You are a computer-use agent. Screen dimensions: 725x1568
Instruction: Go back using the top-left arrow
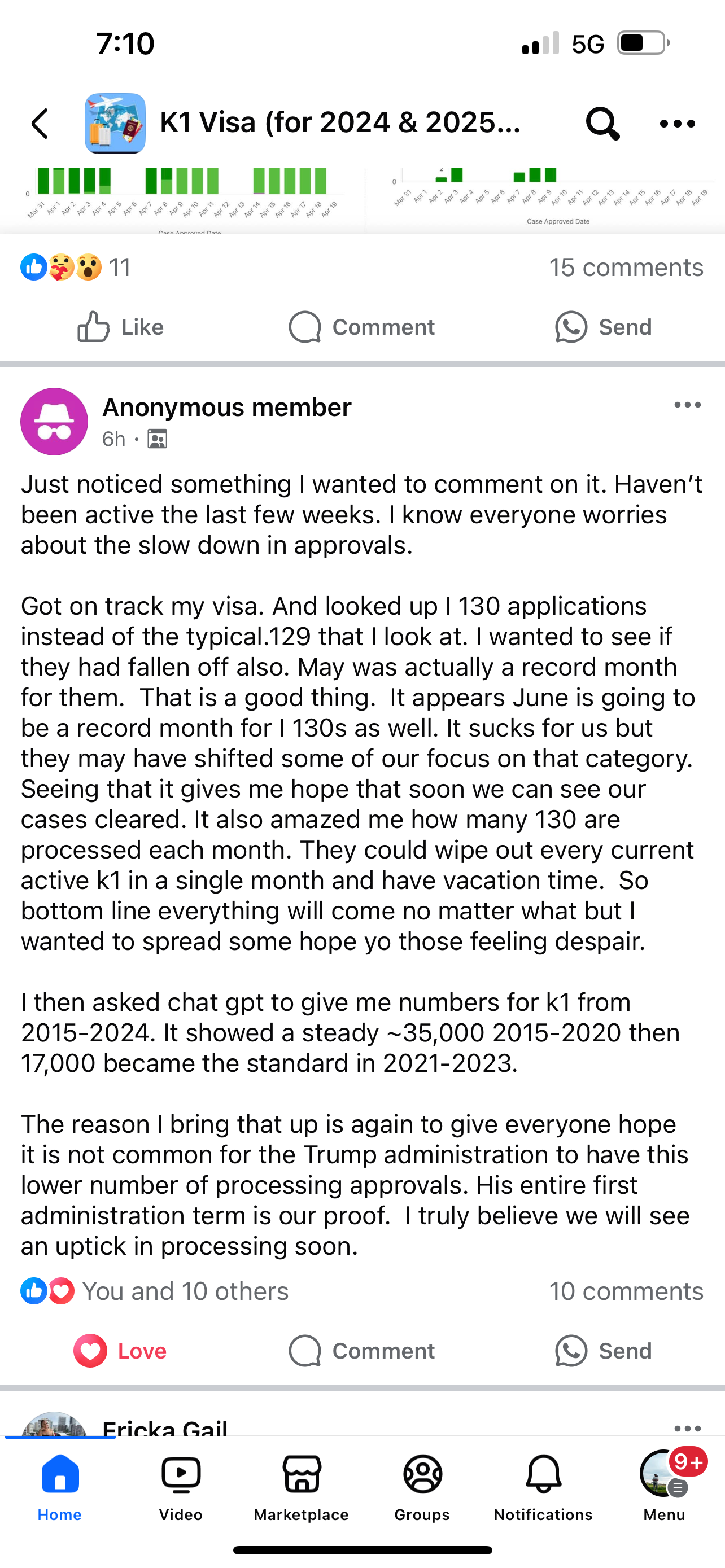tap(40, 124)
